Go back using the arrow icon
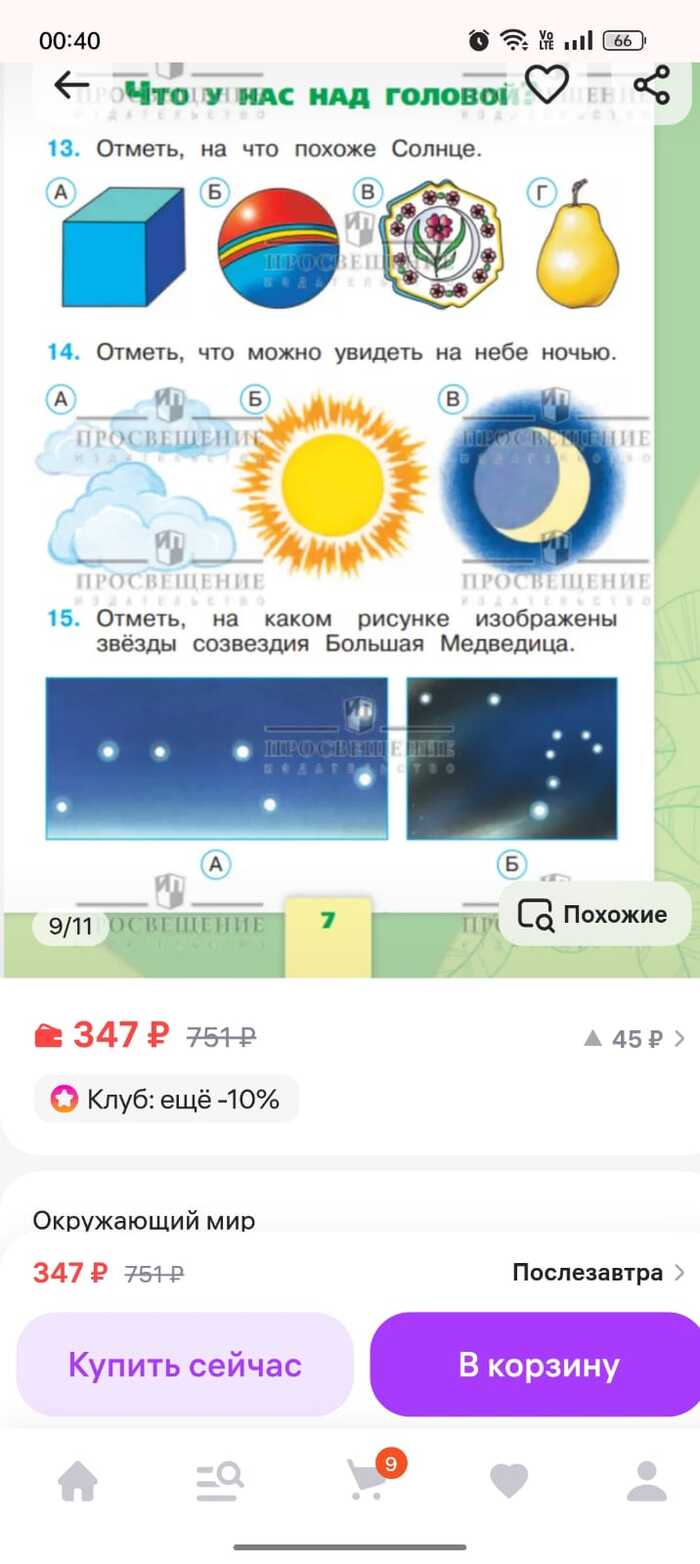 pos(71,85)
